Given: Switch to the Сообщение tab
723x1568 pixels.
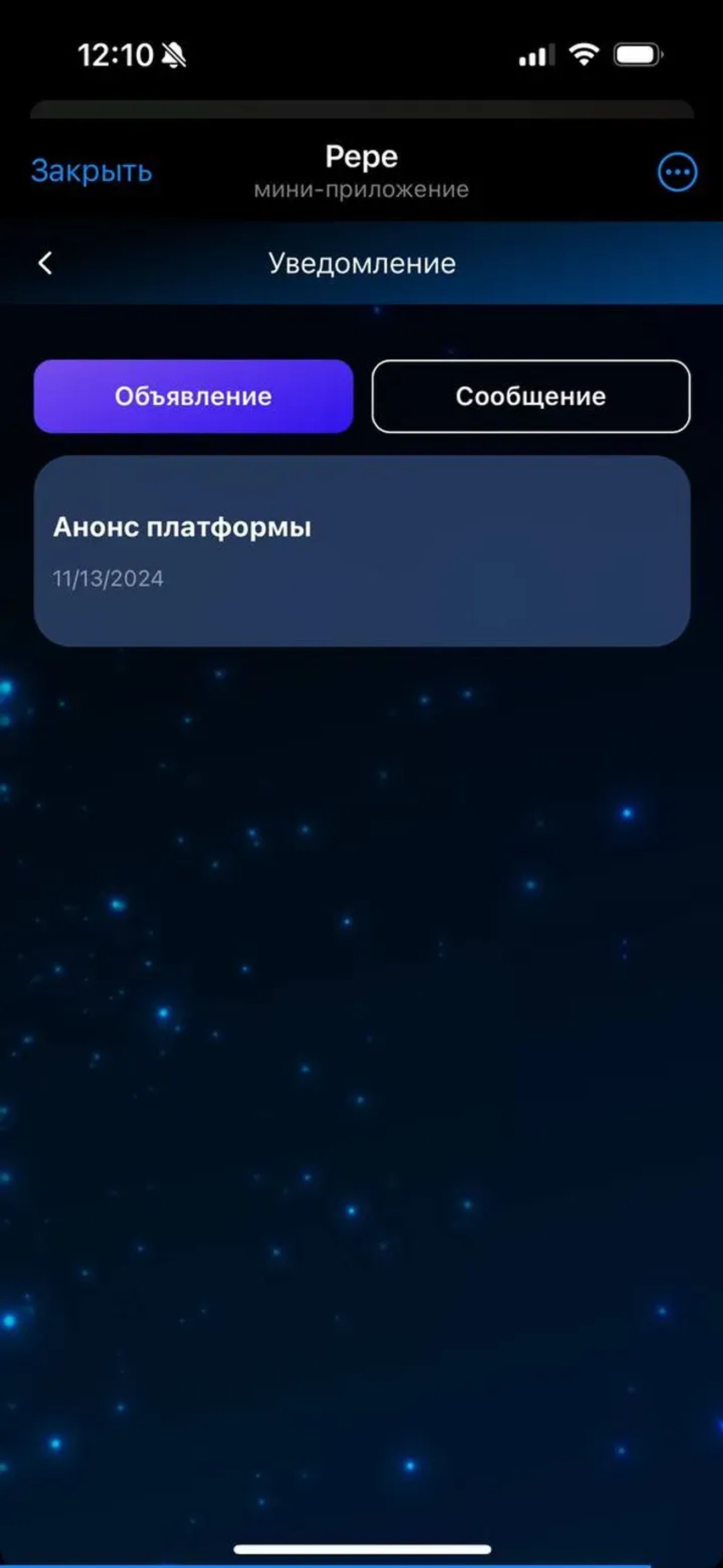Looking at the screenshot, I should click(x=531, y=396).
